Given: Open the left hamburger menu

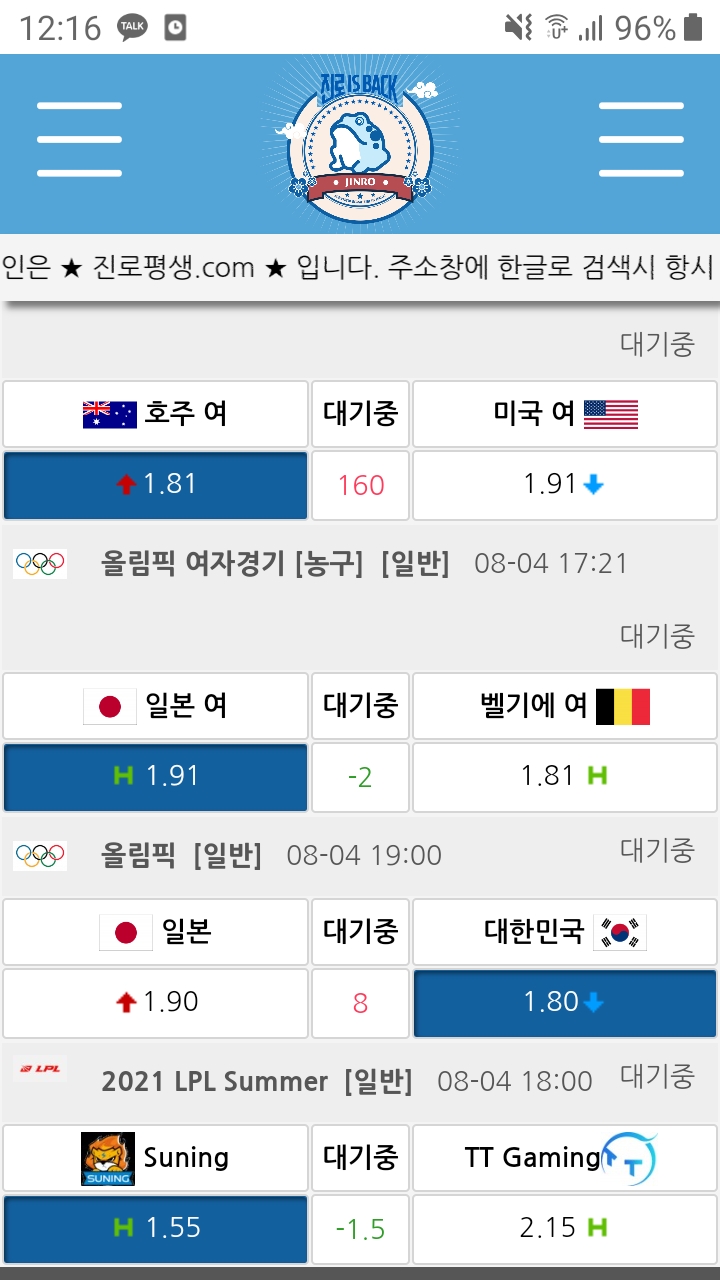Looking at the screenshot, I should click(x=79, y=139).
